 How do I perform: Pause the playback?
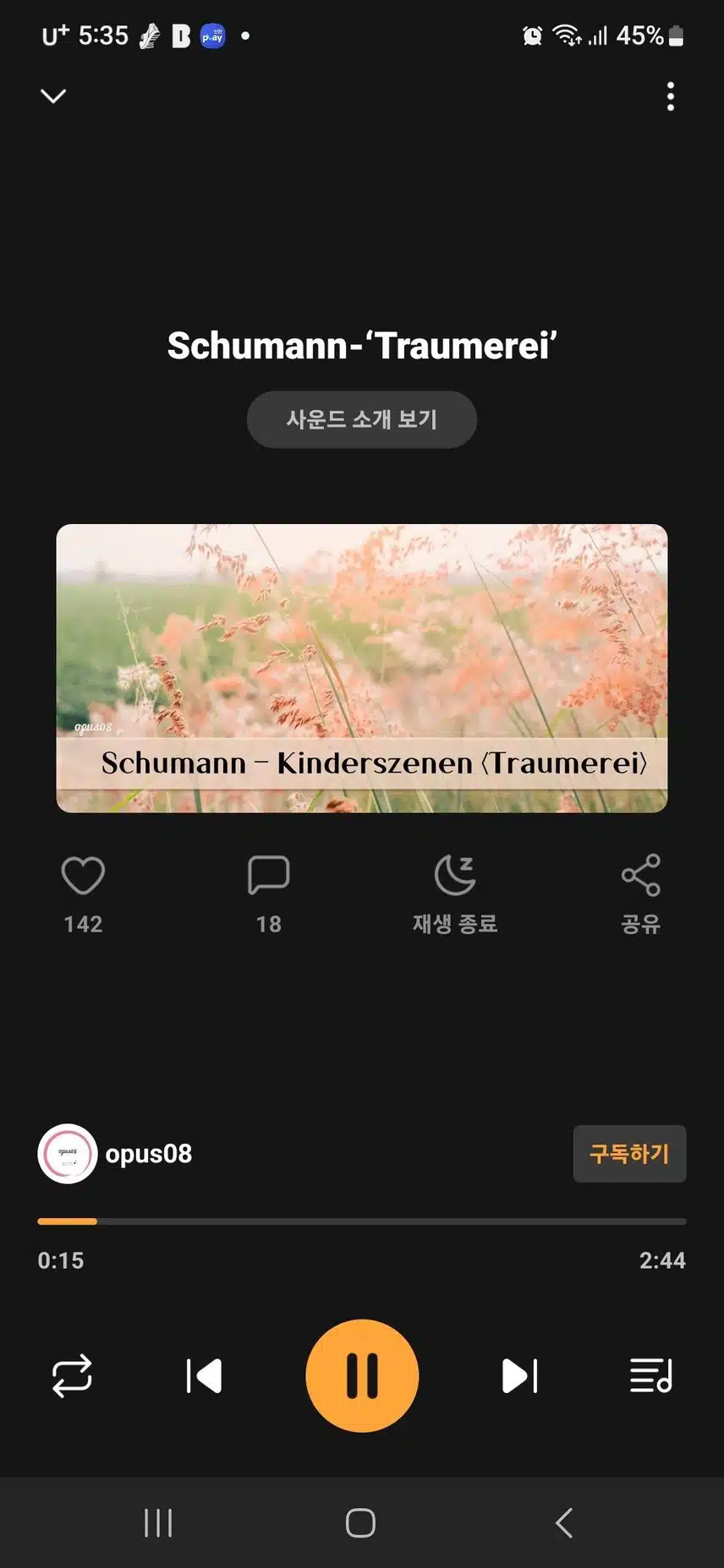362,1376
